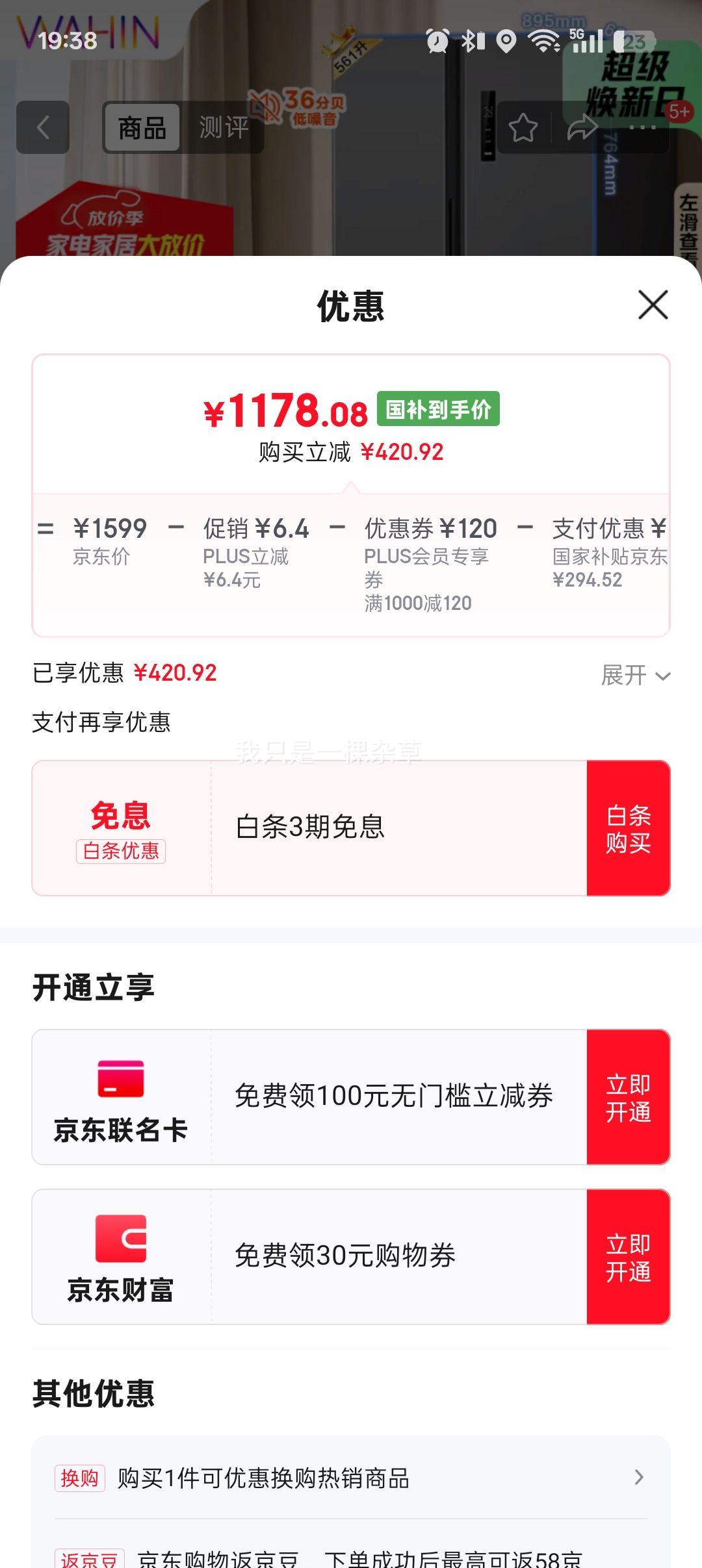702x1568 pixels.
Task: Tap the 白条购买 button
Action: point(628,828)
